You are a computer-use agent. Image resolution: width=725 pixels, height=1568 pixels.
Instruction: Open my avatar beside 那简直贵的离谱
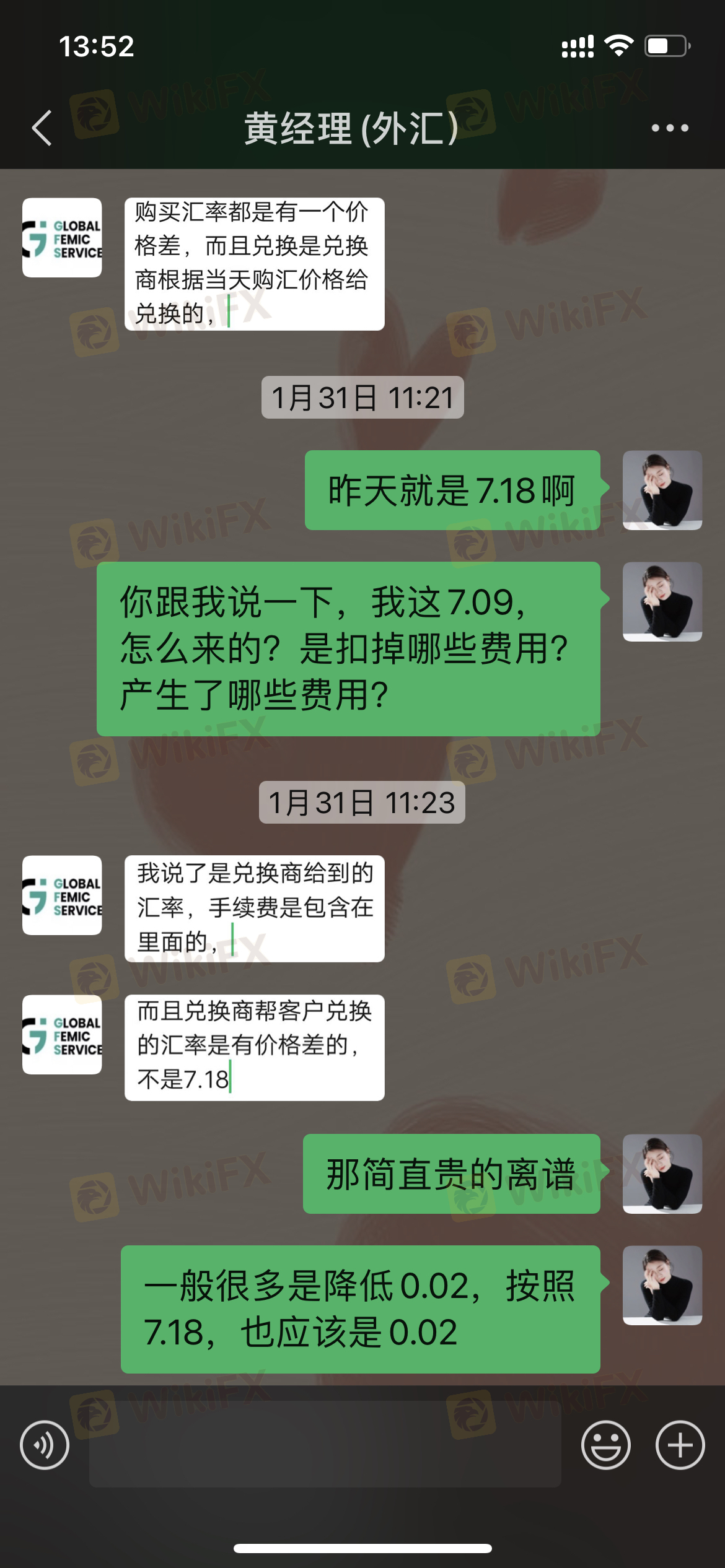point(662,1174)
